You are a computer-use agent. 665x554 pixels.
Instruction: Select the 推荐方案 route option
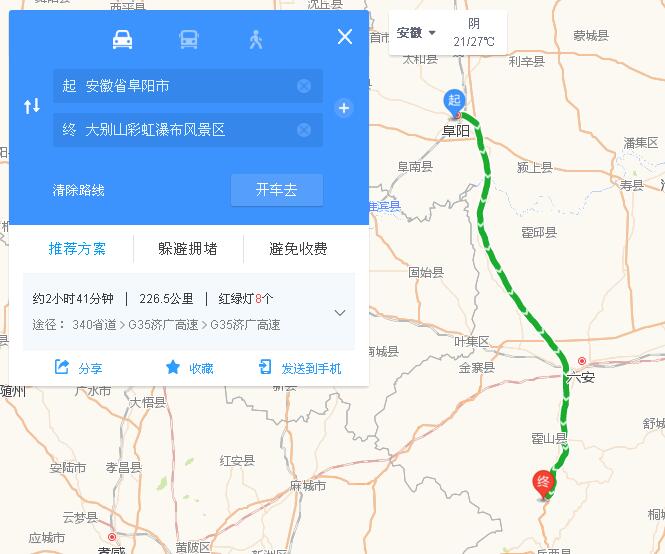[77, 249]
